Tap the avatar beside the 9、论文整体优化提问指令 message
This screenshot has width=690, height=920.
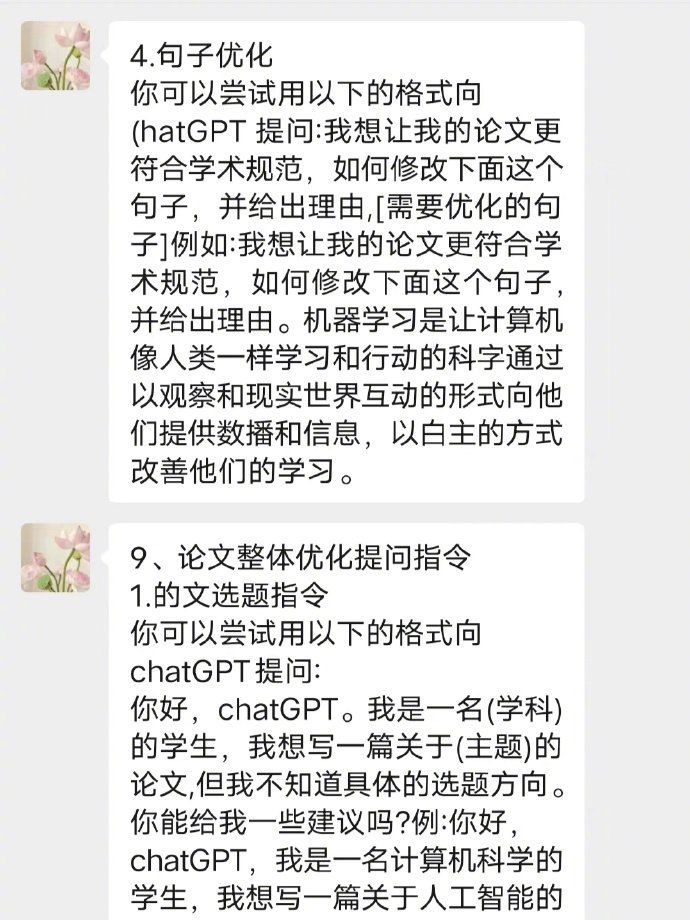click(x=56, y=557)
